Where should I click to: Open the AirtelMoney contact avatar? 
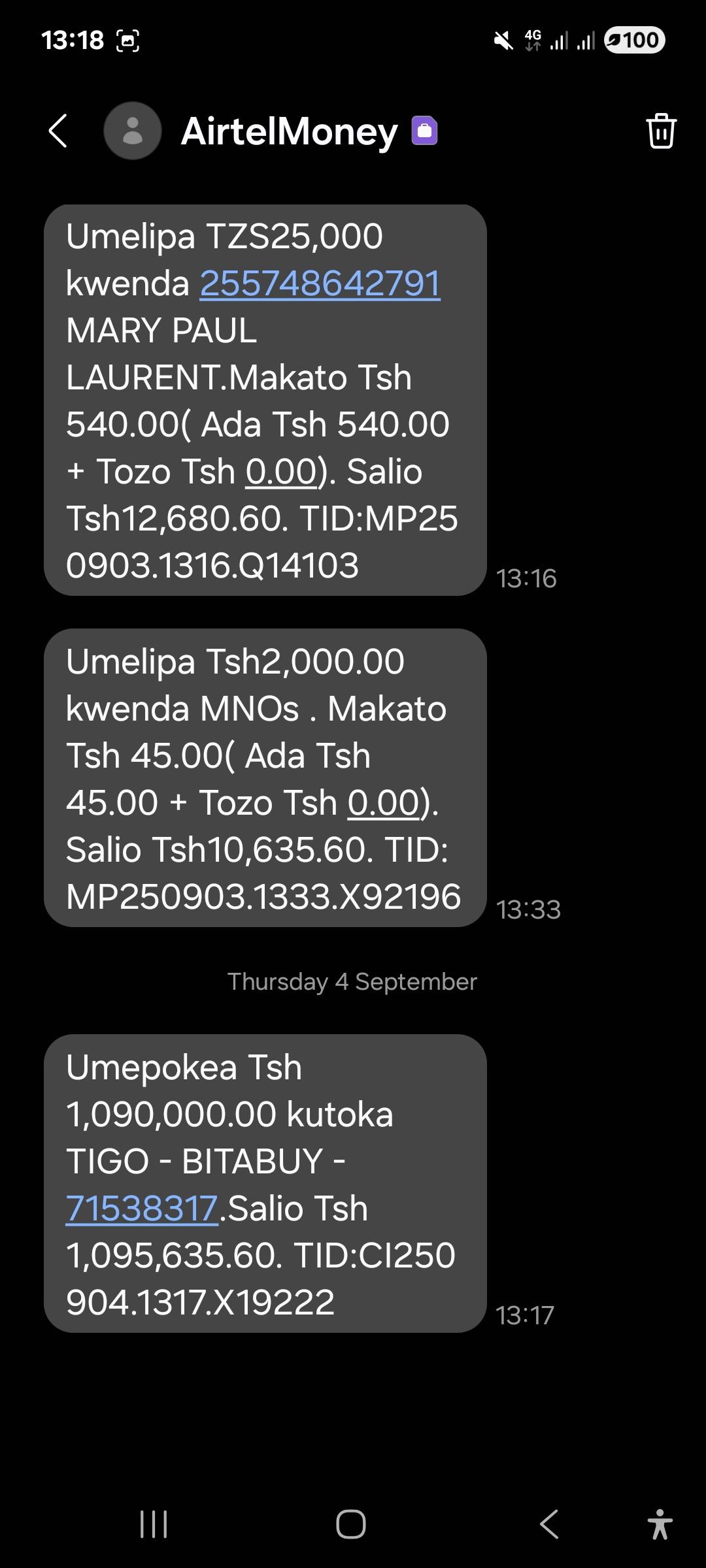point(133,131)
